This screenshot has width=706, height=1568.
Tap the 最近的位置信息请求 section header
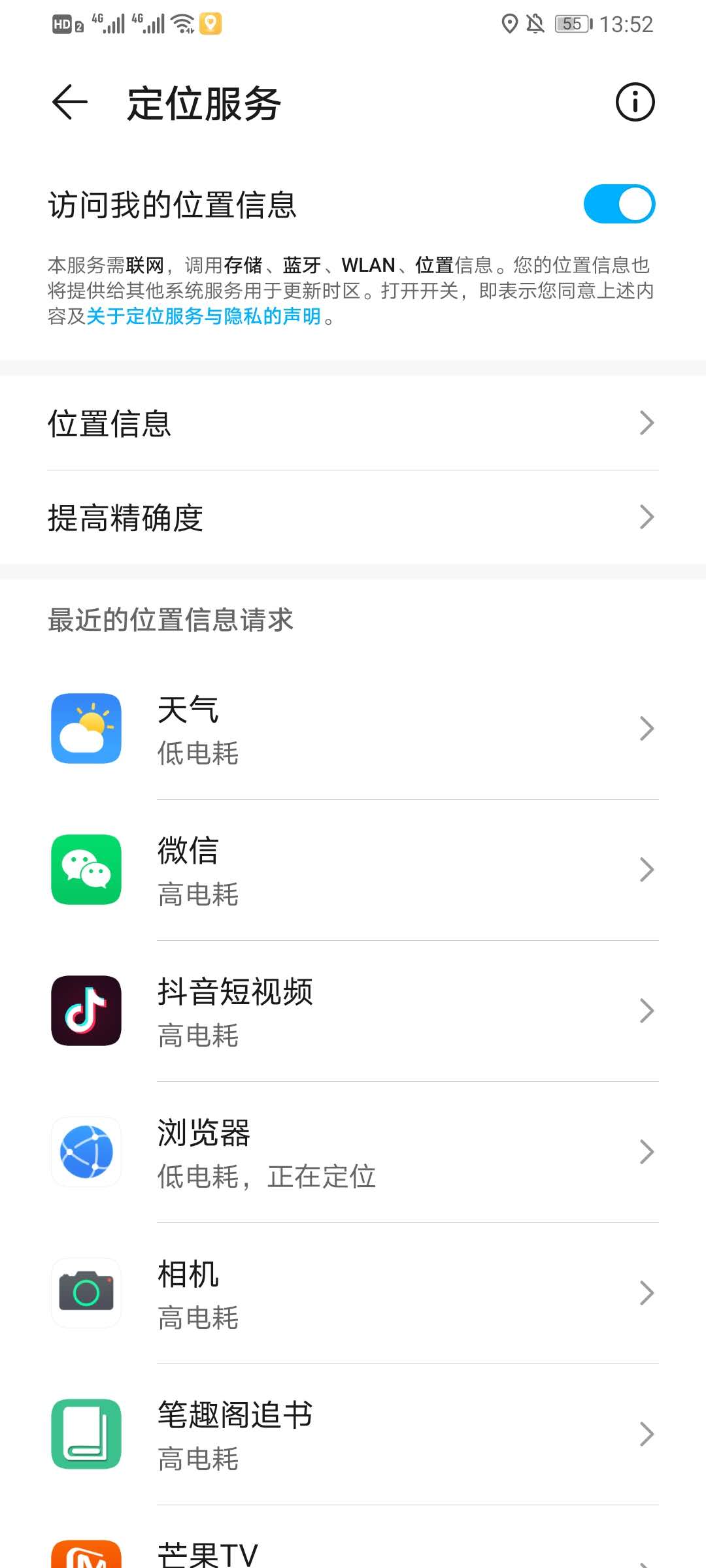tap(171, 620)
